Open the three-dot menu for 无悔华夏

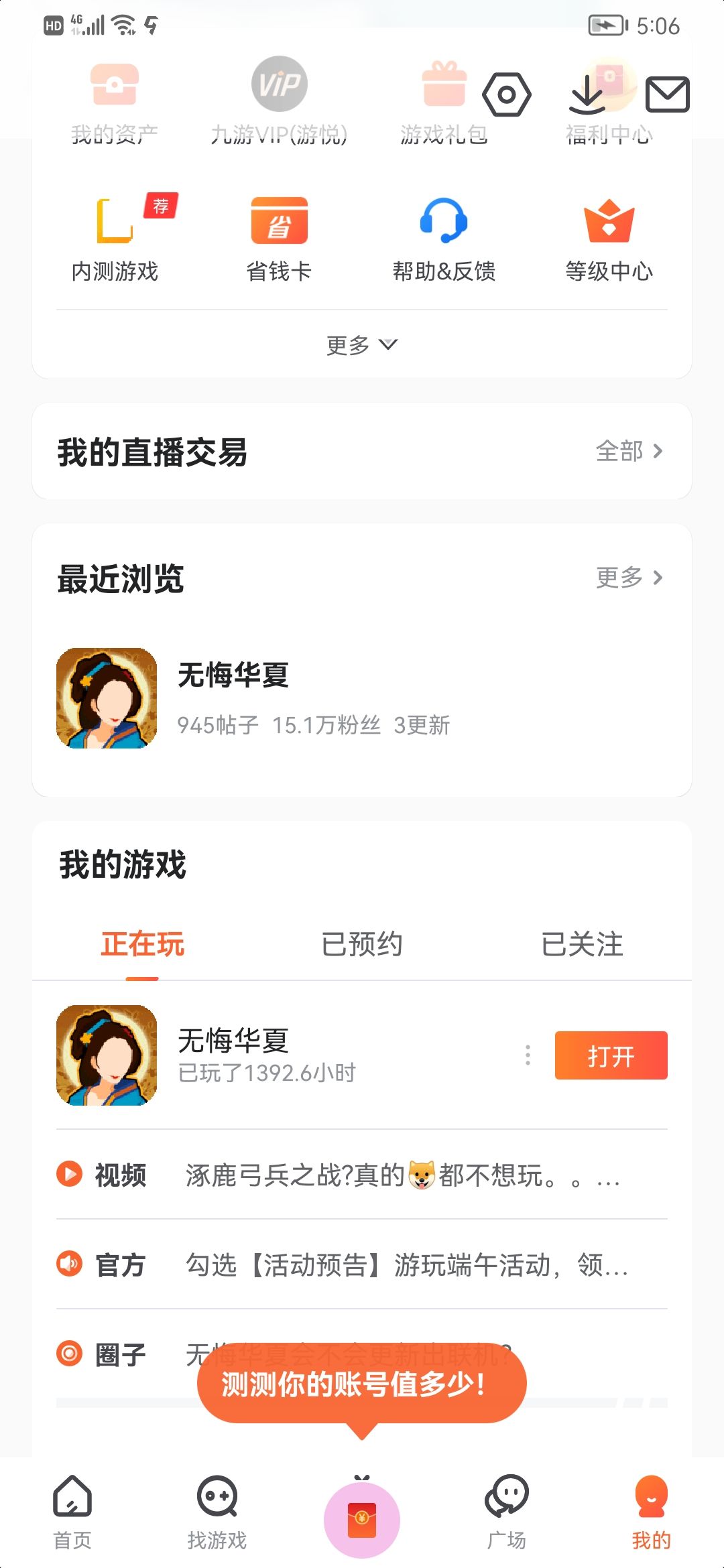click(528, 1055)
